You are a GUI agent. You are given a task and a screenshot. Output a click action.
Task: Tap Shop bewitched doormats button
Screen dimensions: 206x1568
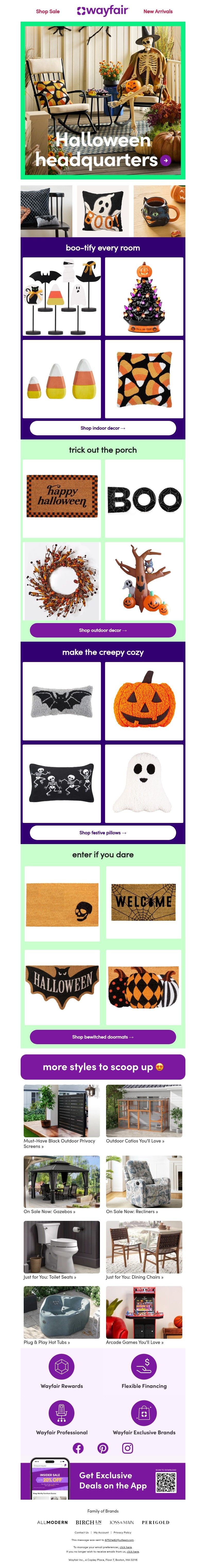[x=103, y=1037]
